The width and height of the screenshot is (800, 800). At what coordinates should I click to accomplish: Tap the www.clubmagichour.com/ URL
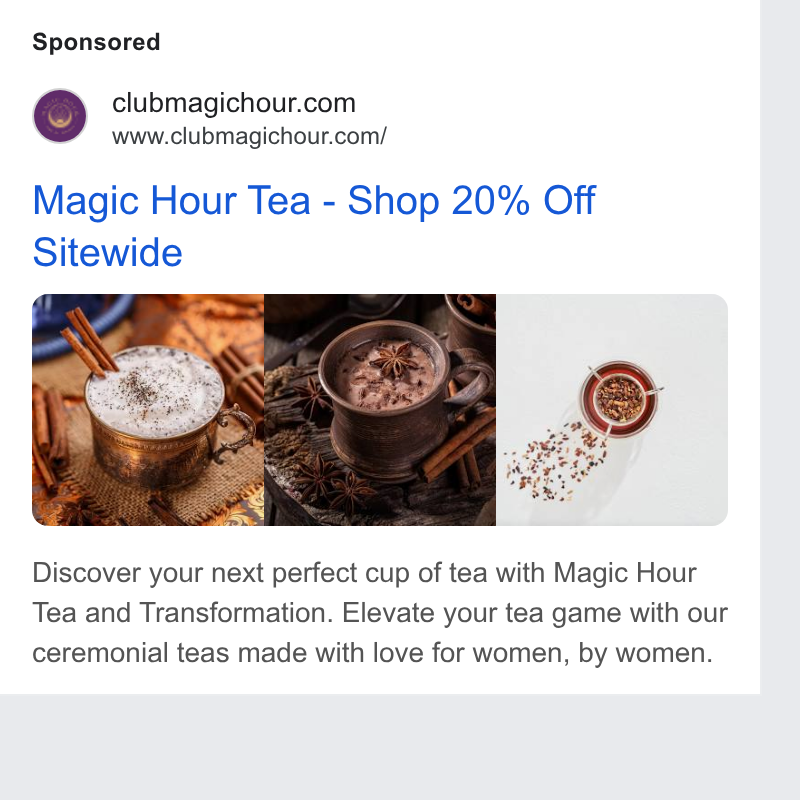coord(249,136)
